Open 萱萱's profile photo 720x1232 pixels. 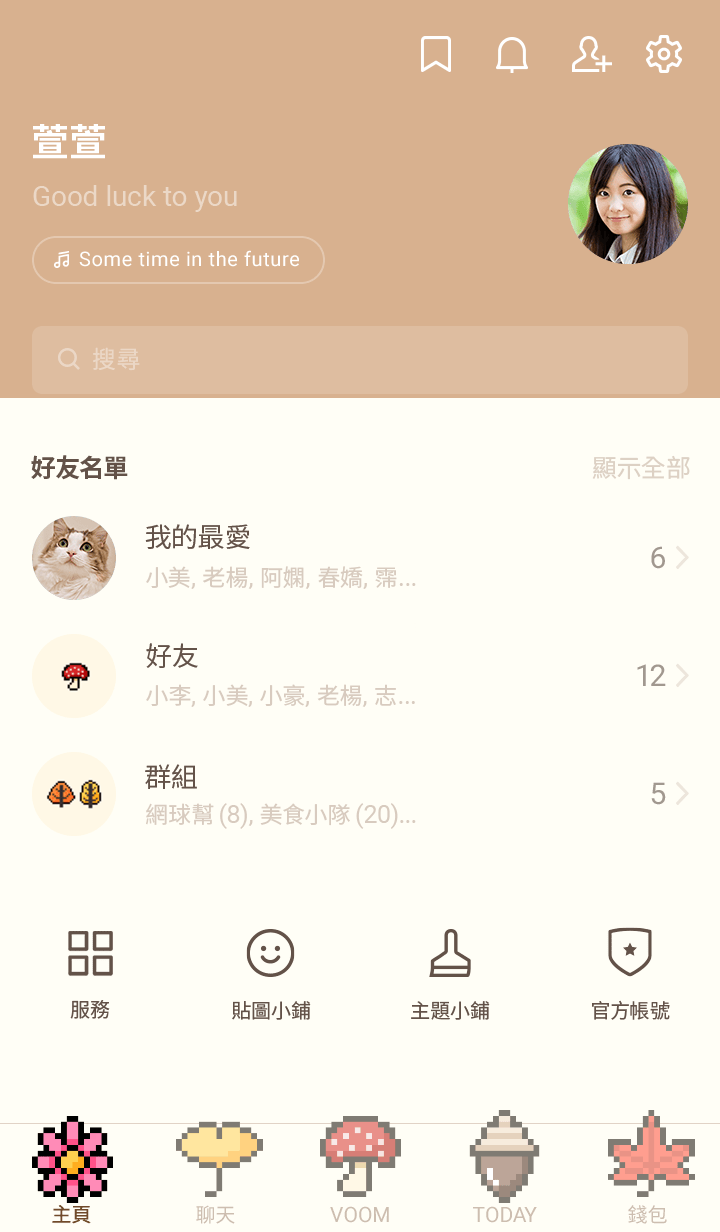tap(628, 204)
